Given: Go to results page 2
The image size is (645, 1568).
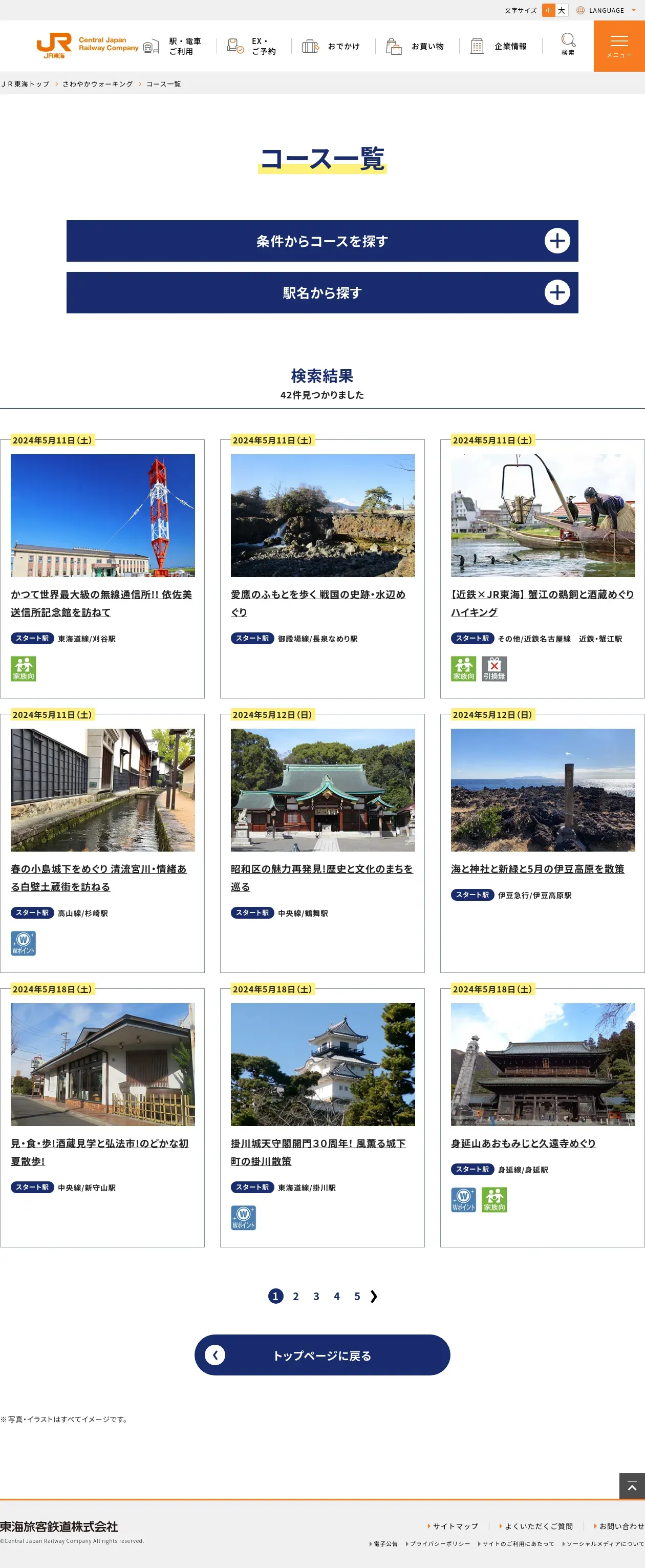Looking at the screenshot, I should tap(296, 1297).
